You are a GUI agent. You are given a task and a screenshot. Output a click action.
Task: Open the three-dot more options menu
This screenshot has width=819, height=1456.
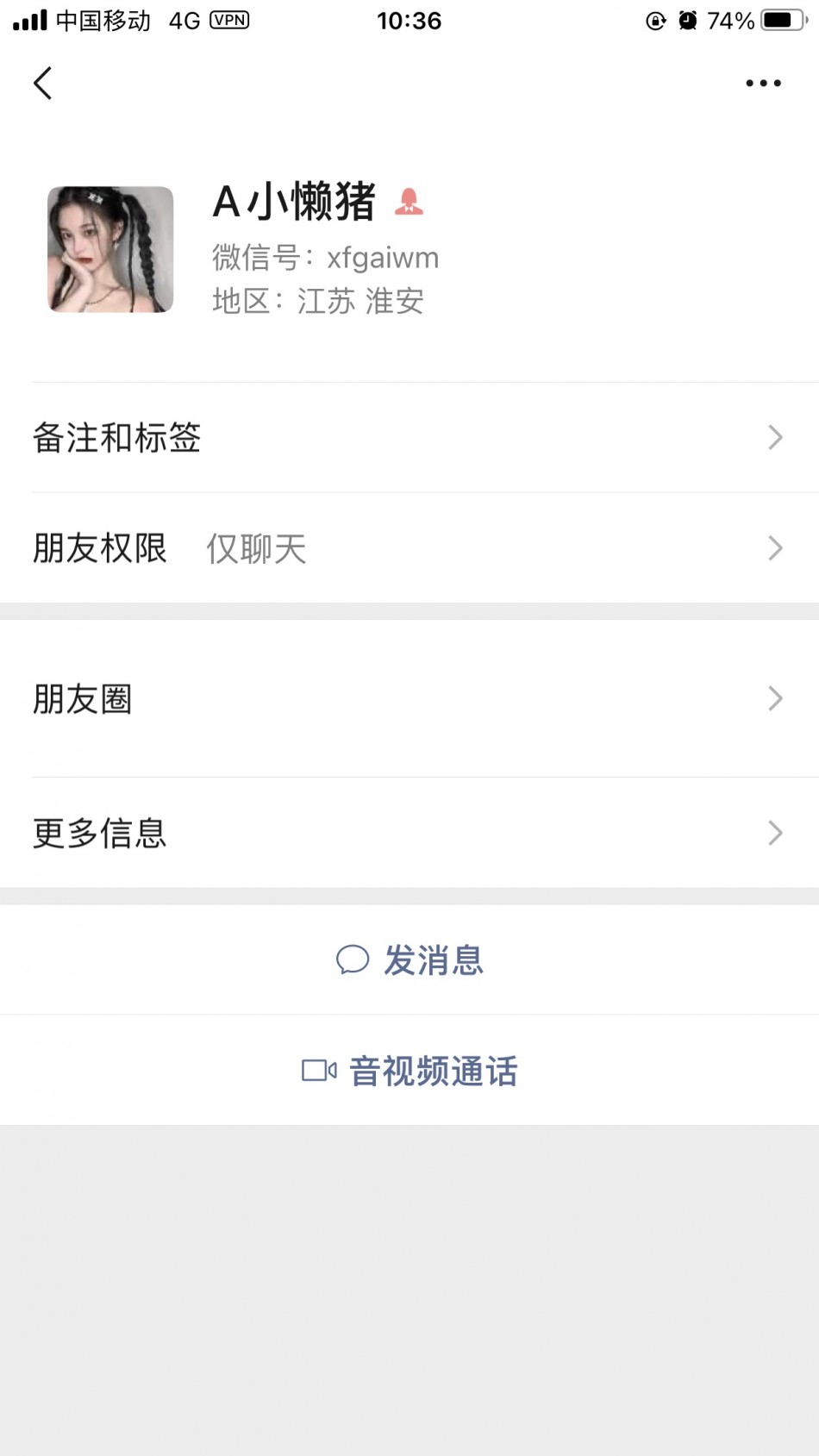click(x=763, y=84)
